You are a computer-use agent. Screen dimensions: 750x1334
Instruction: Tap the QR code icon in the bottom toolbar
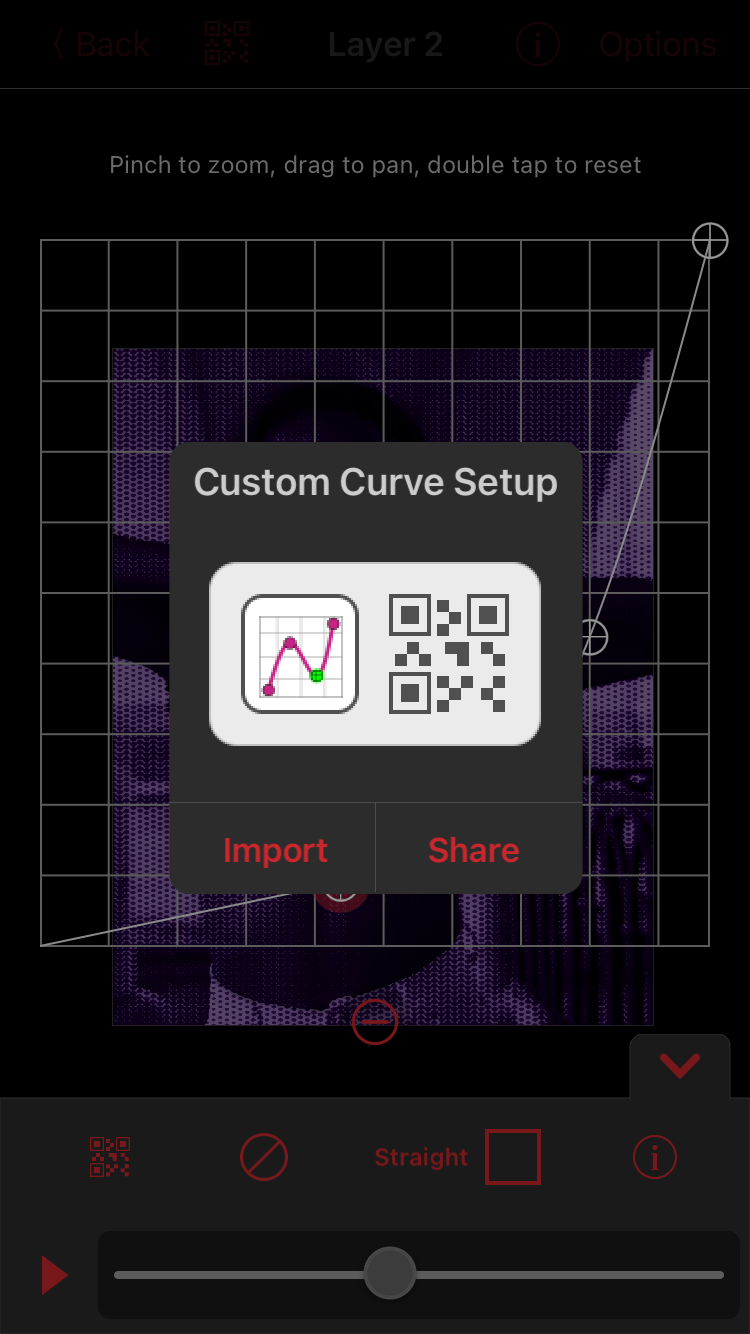point(110,1157)
